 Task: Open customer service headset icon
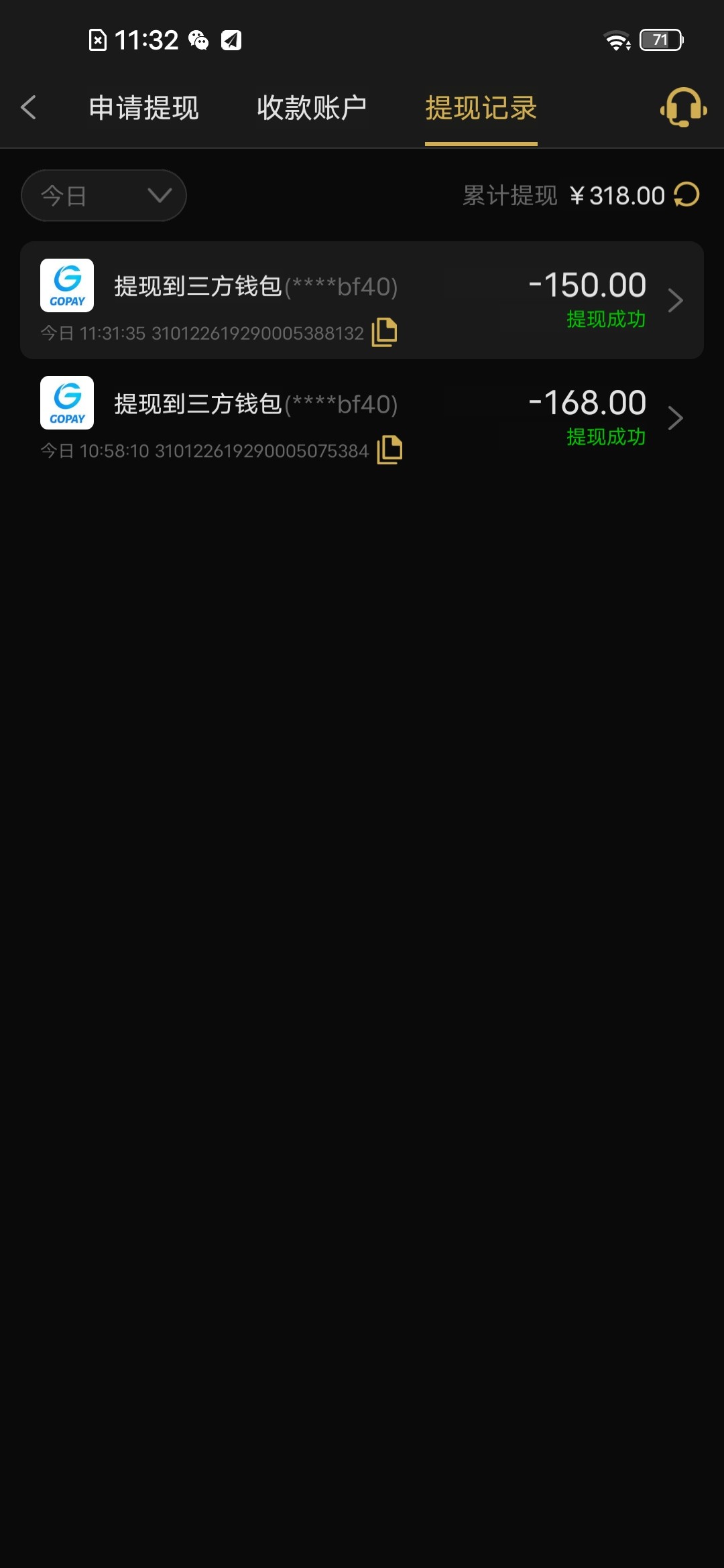tap(683, 107)
